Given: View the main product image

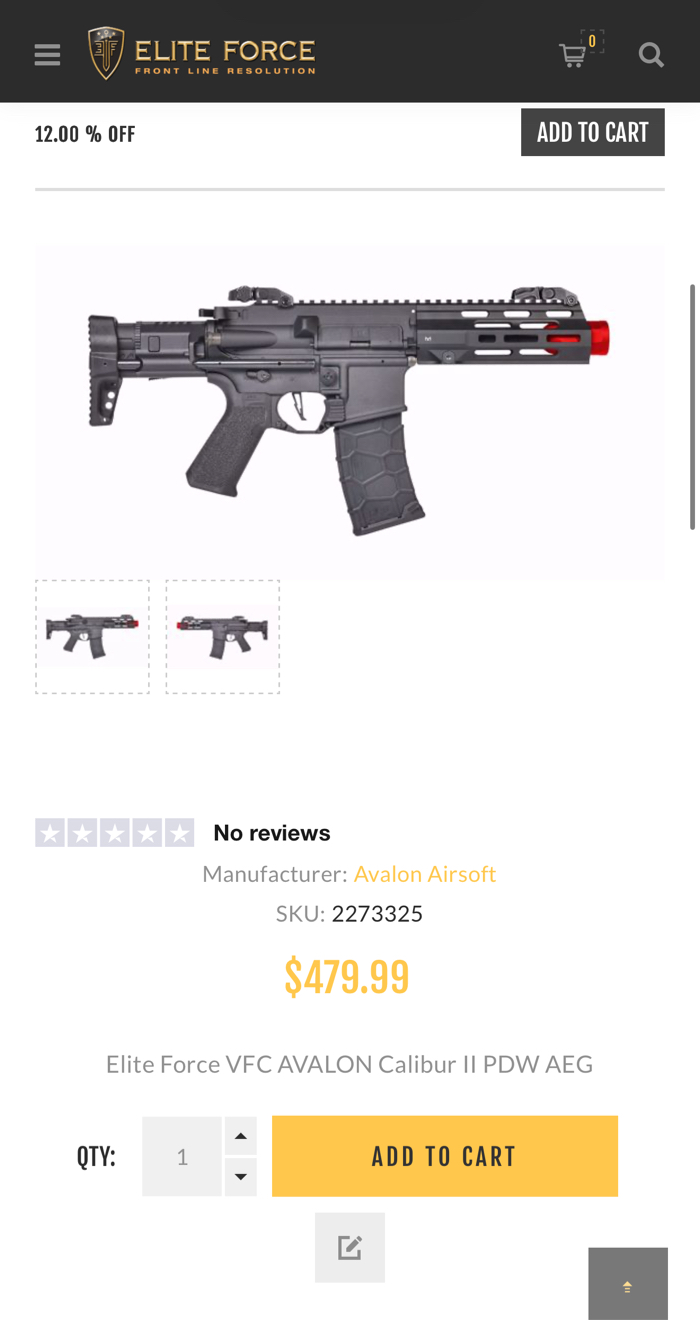Looking at the screenshot, I should coord(349,410).
